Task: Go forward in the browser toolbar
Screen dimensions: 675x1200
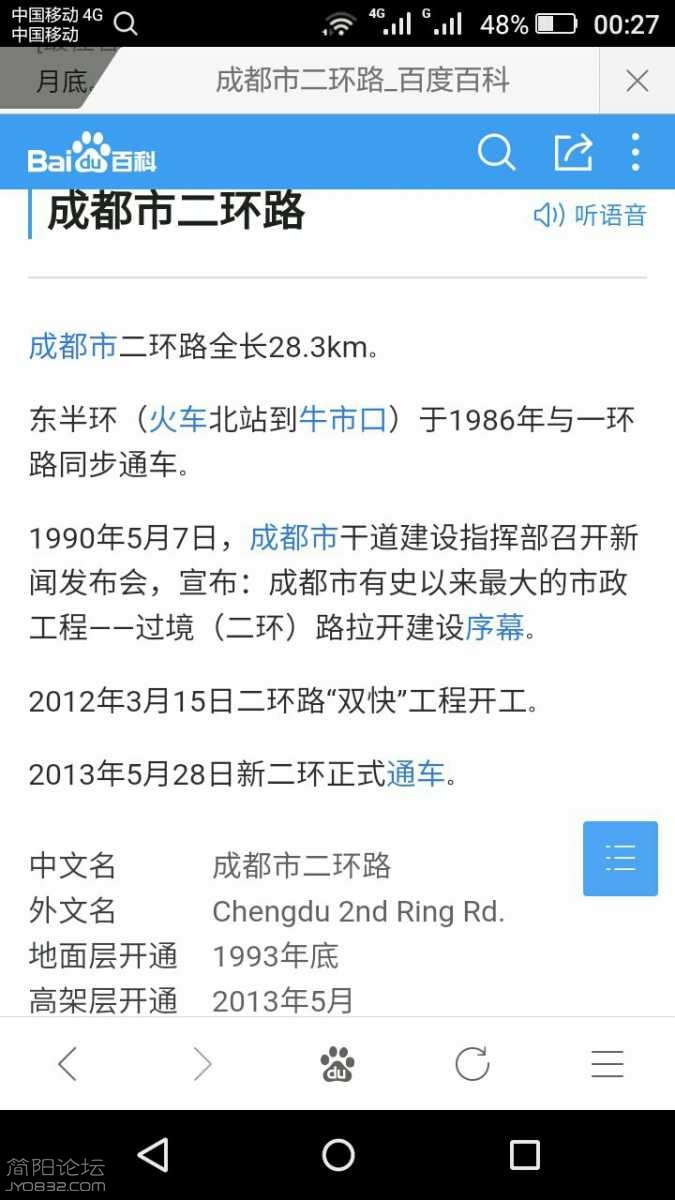Action: (x=202, y=1064)
